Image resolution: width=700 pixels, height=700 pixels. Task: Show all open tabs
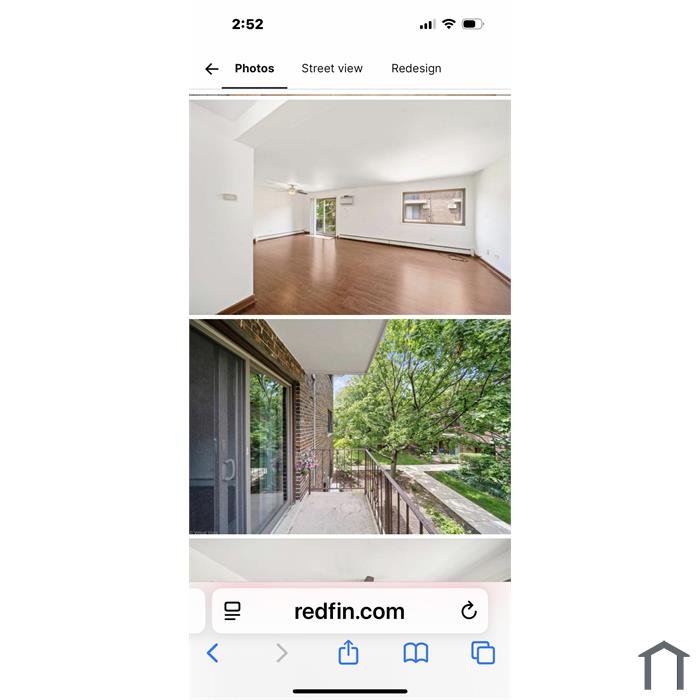point(483,653)
